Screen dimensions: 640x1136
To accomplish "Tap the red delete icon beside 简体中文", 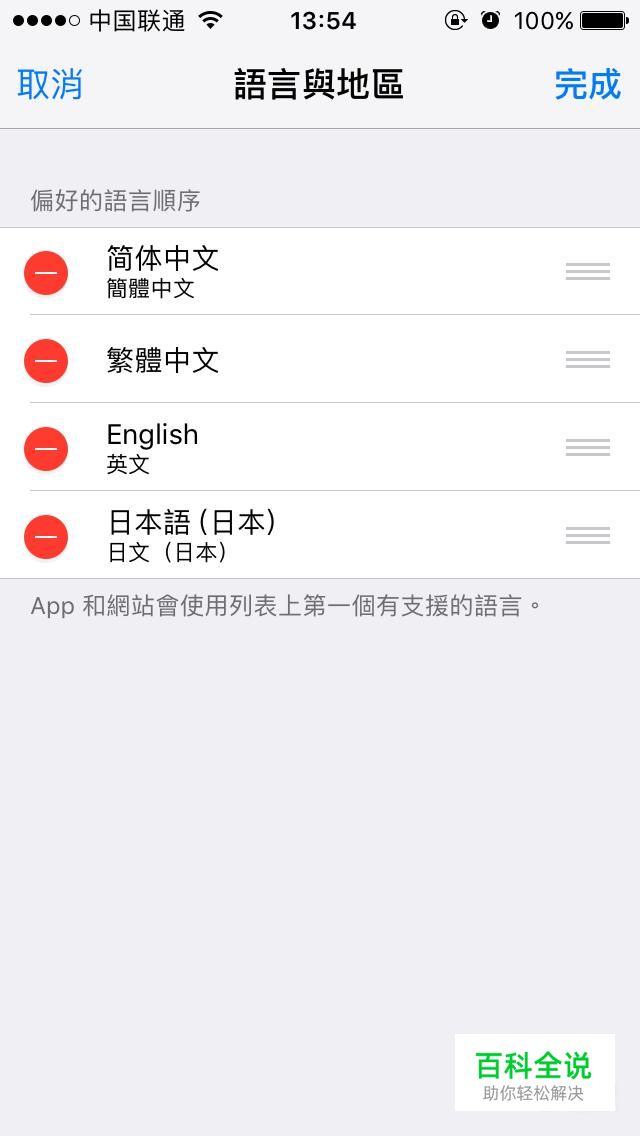I will (x=46, y=273).
